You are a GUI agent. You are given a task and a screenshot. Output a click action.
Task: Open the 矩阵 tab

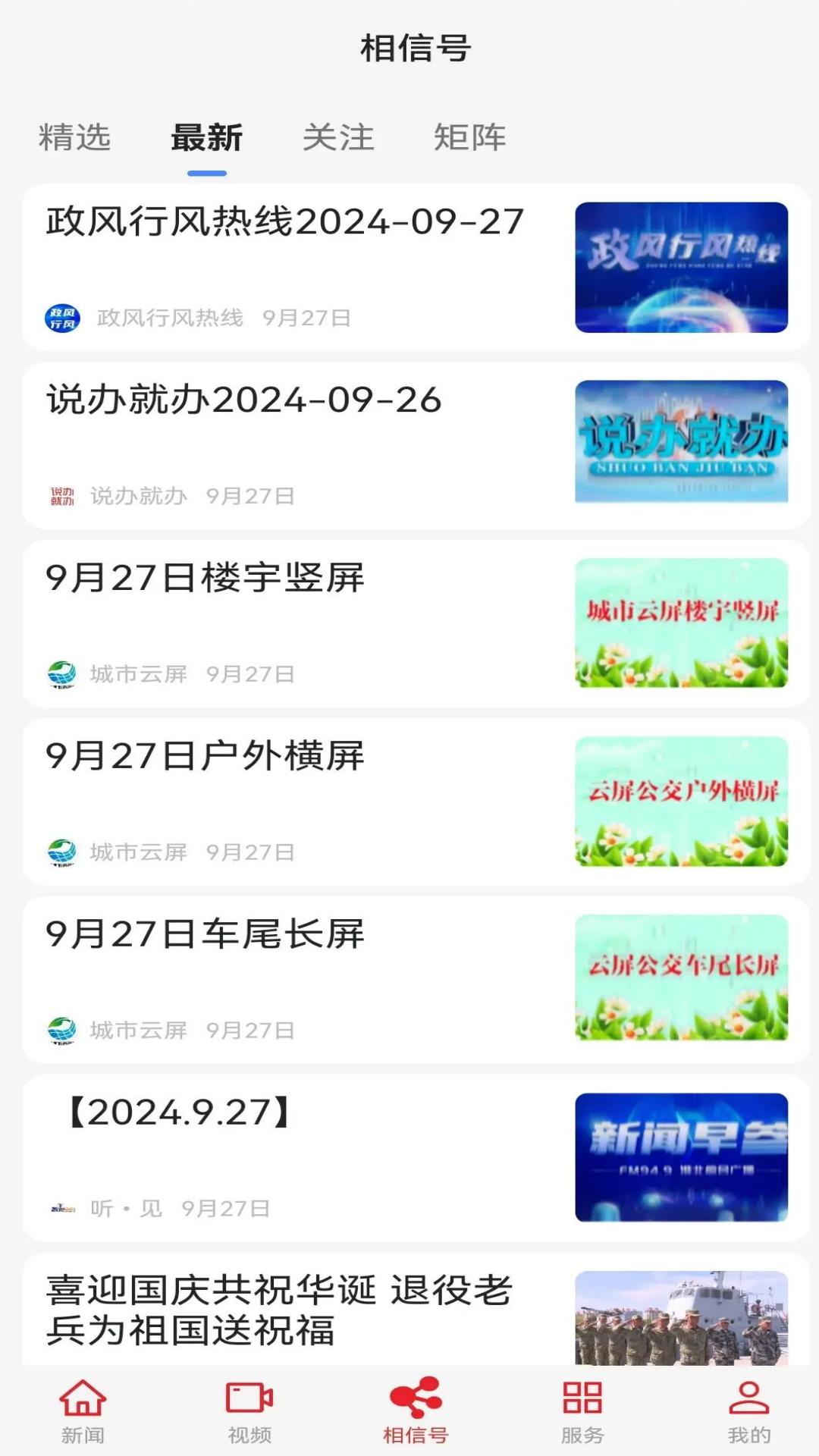point(472,138)
